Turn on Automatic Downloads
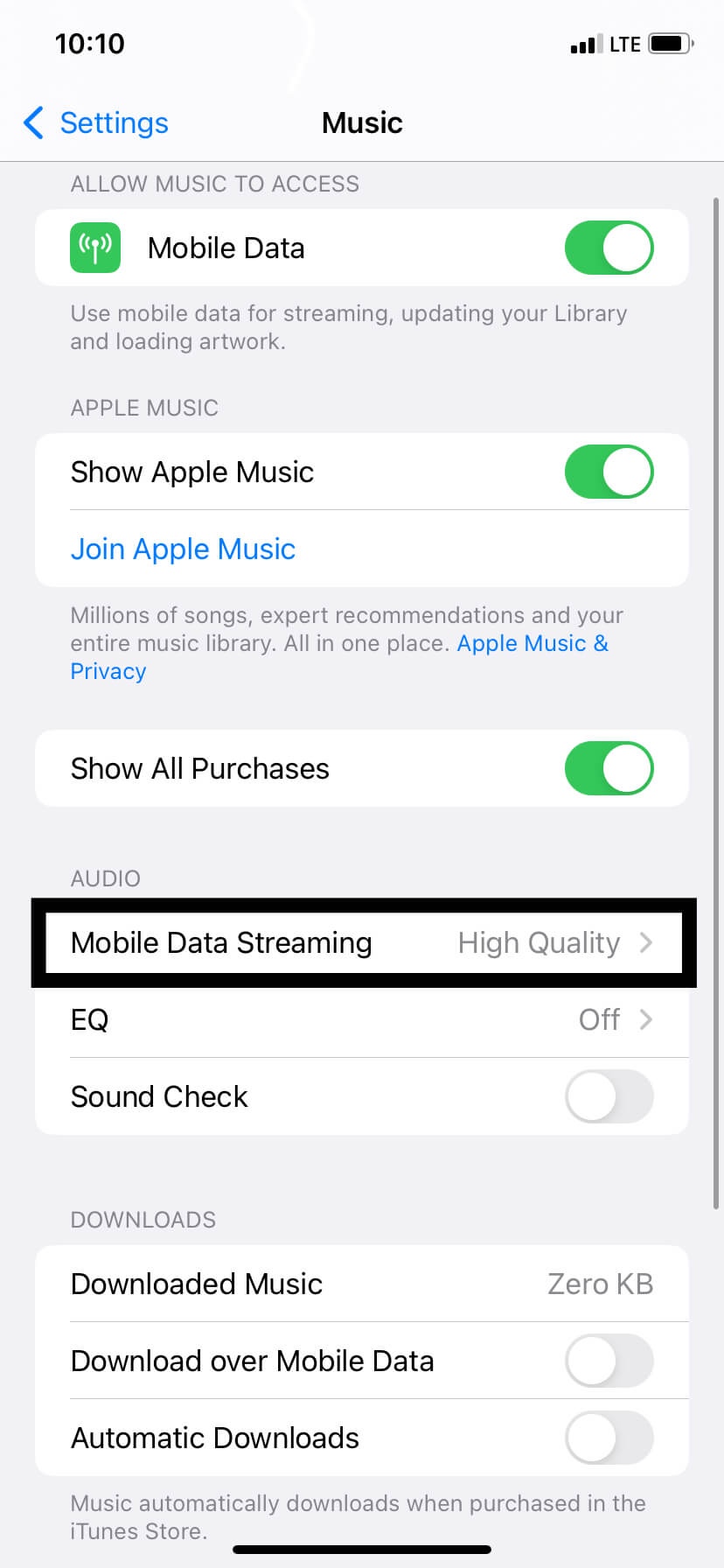The image size is (724, 1568). tap(609, 1438)
